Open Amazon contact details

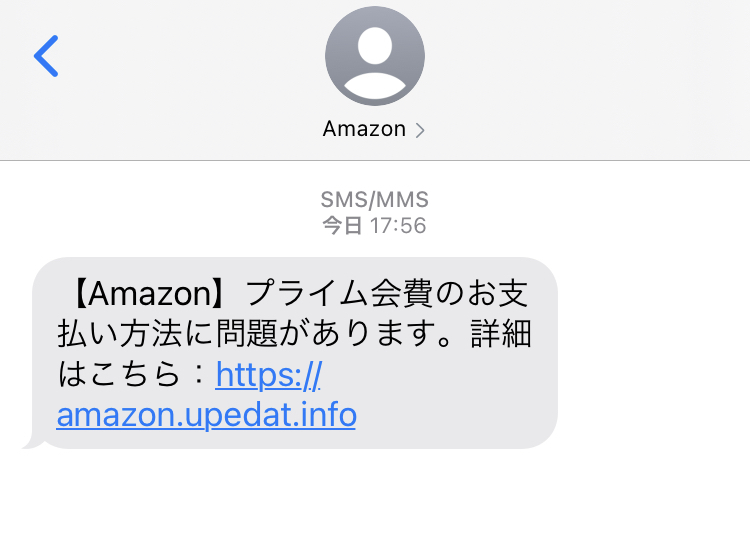coord(374,129)
